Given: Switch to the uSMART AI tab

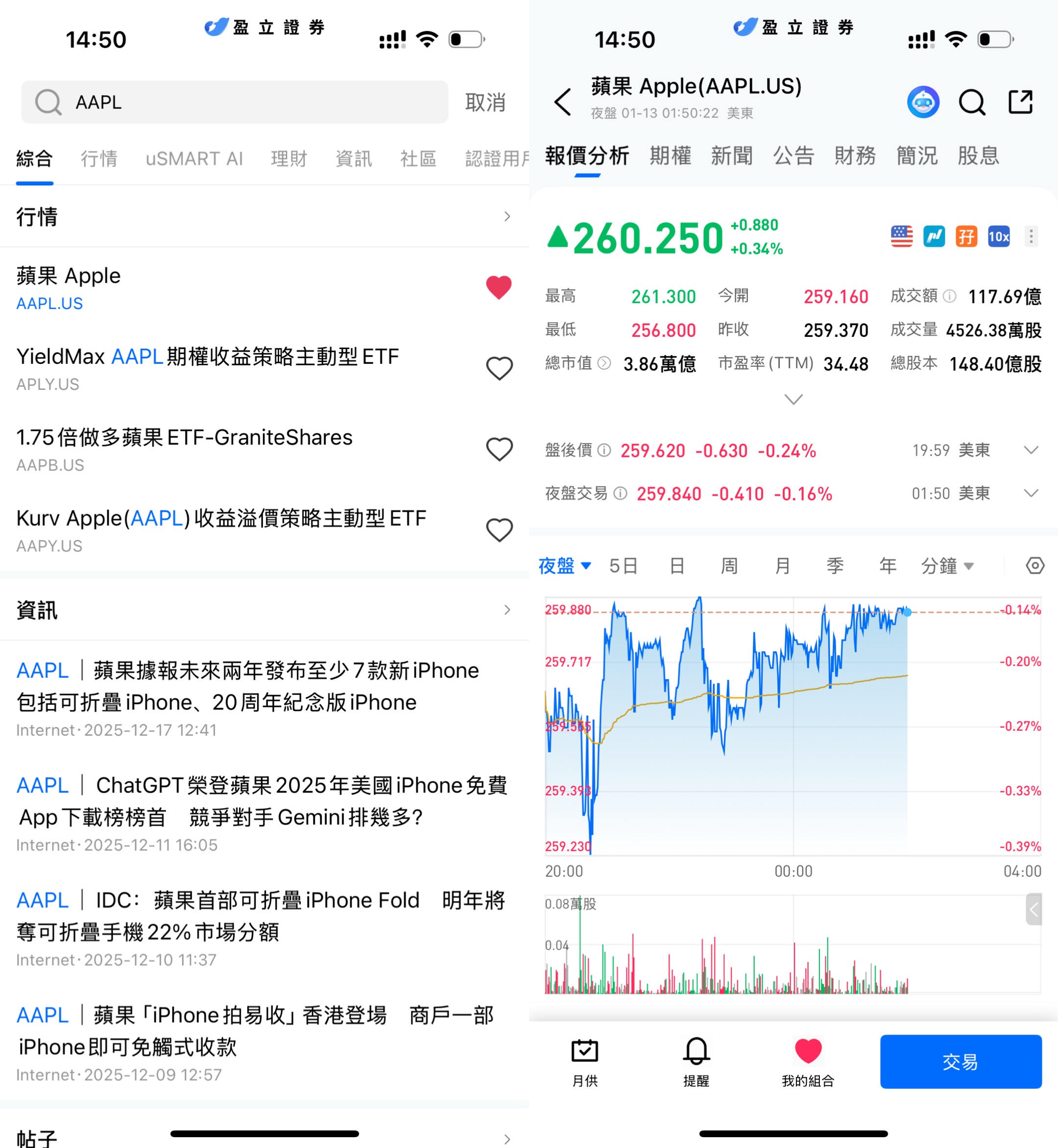Looking at the screenshot, I should click(194, 159).
